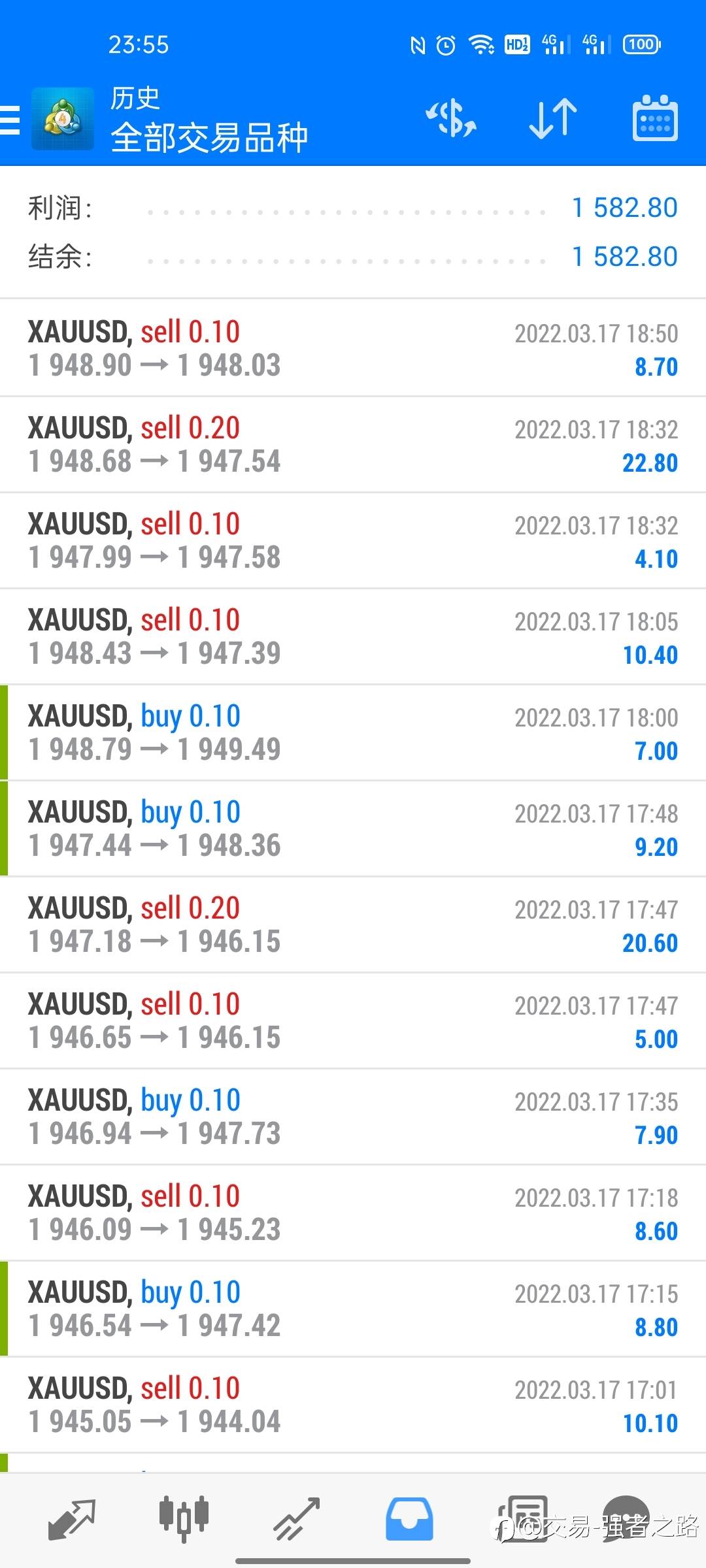
Task: Expand the sell trade from 18:05
Action: [353, 636]
